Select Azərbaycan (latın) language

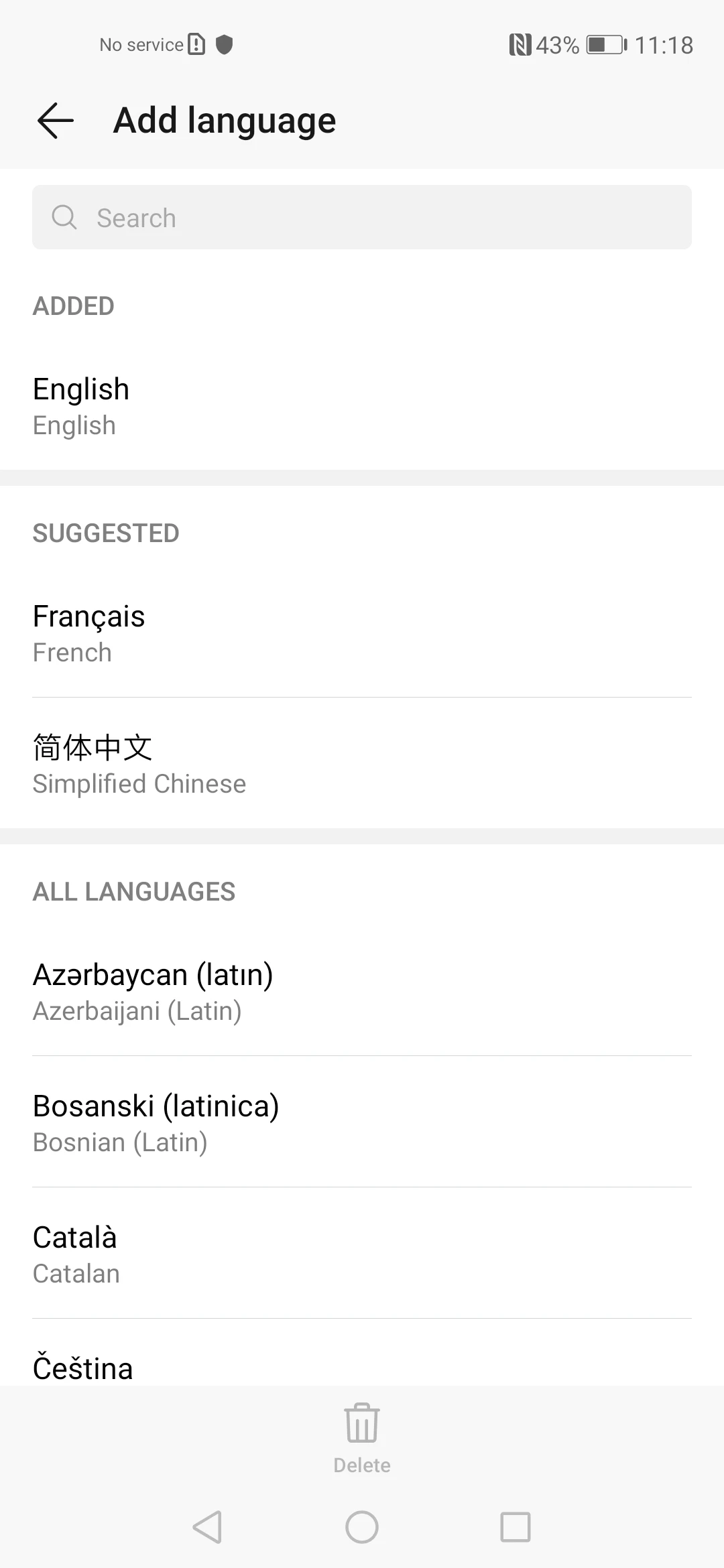[362, 992]
